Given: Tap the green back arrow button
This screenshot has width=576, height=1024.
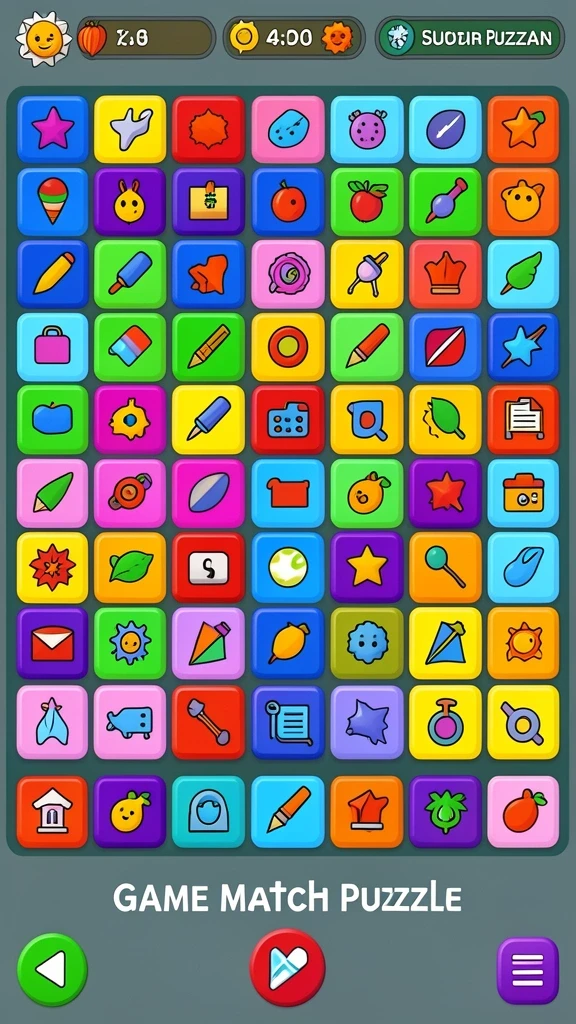Looking at the screenshot, I should (52, 968).
